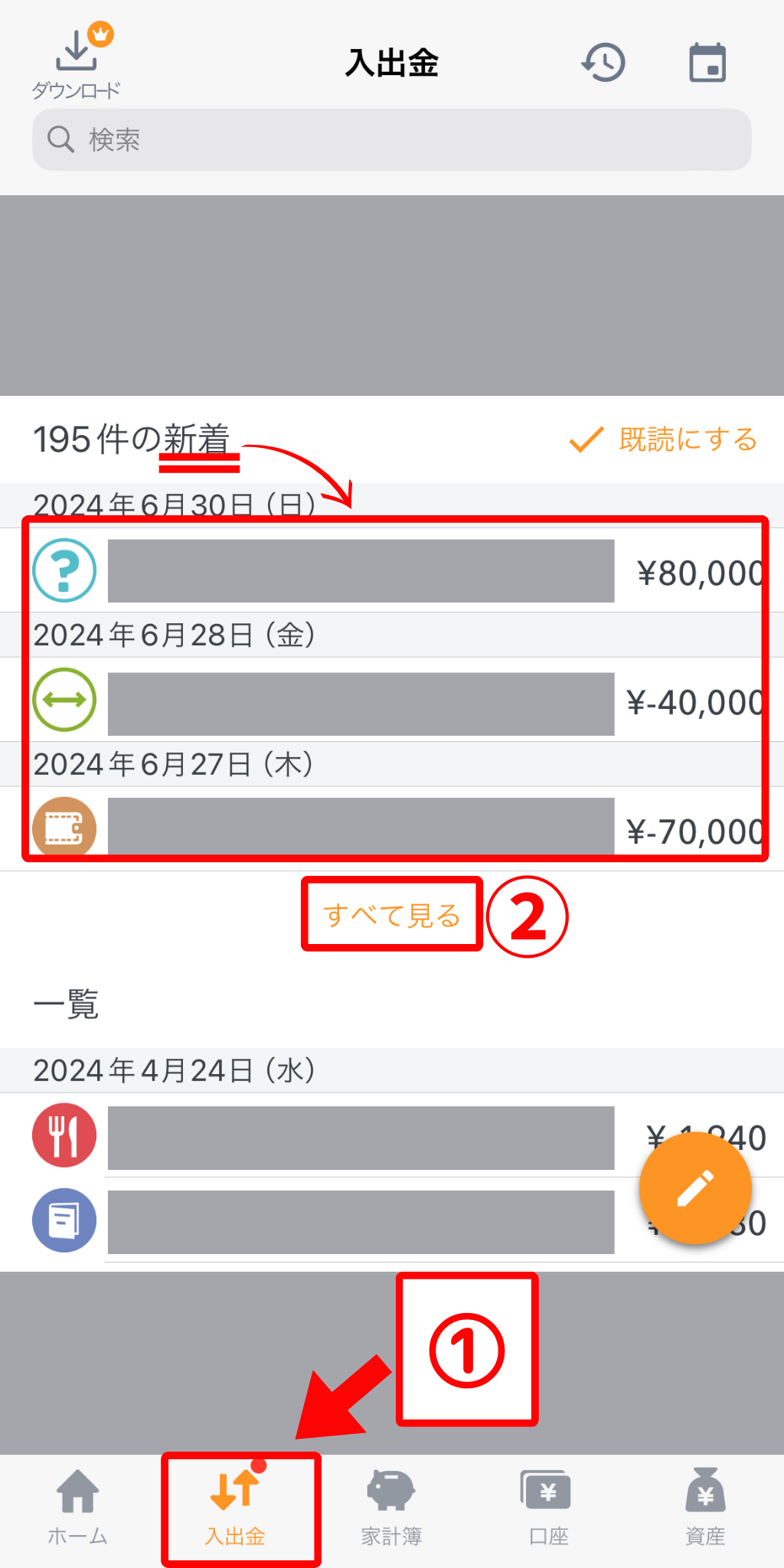The image size is (784, 1568).
Task: Open the history clock icon
Action: click(603, 63)
